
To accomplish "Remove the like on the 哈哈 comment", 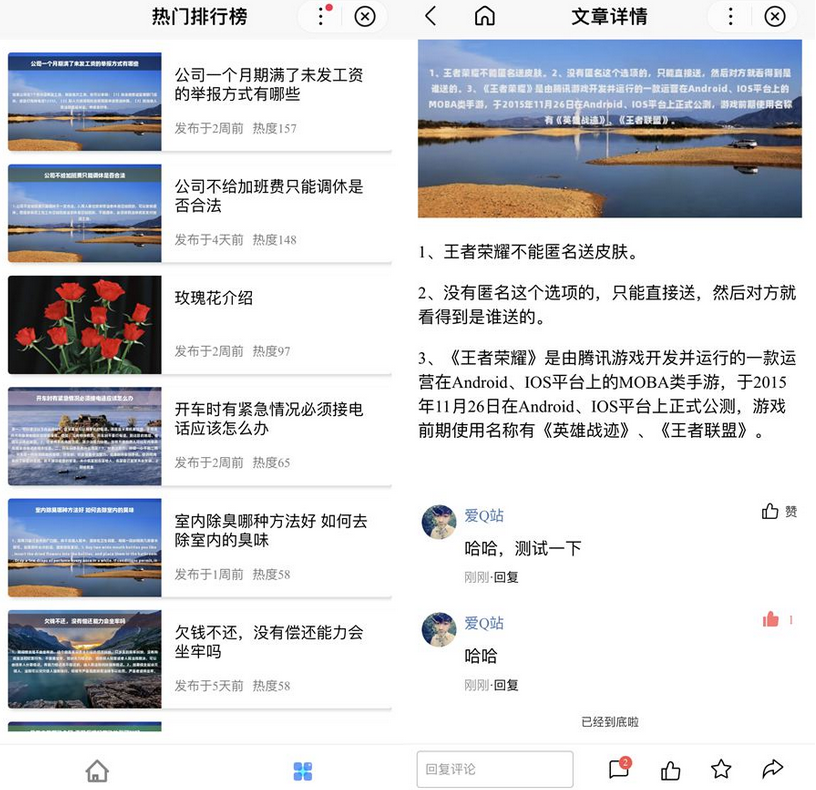I will [771, 620].
